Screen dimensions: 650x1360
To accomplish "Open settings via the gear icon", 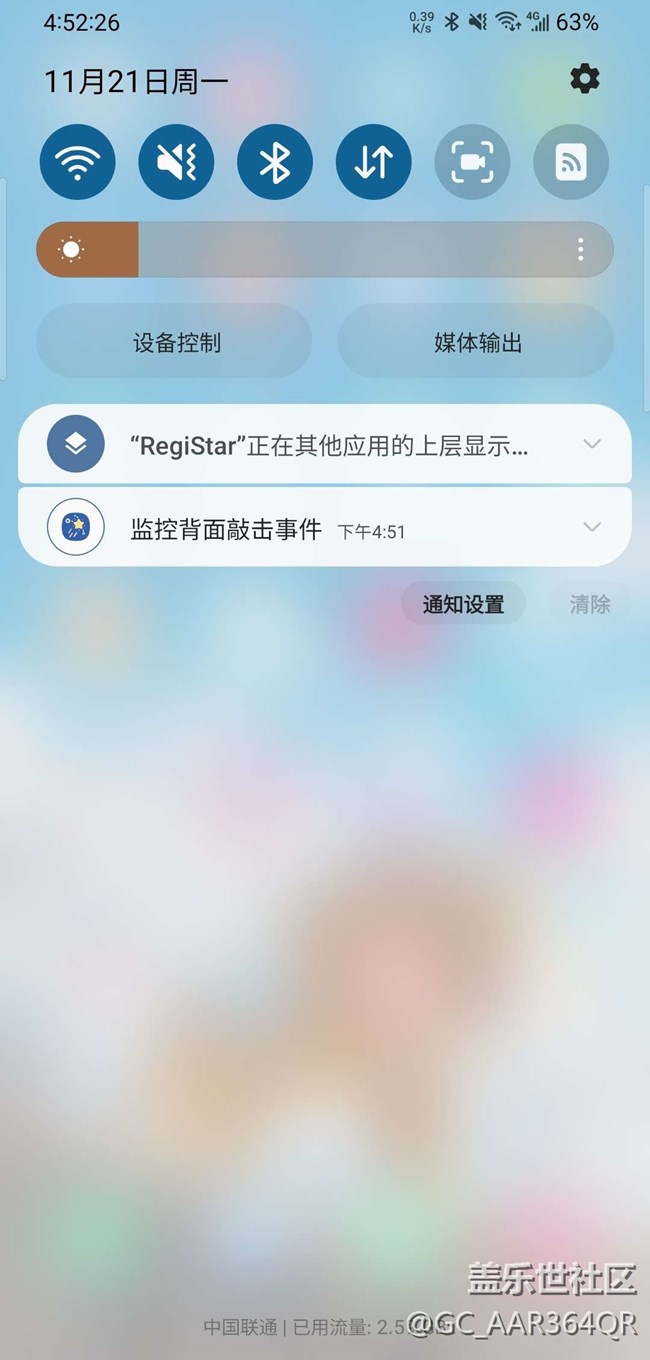I will coord(584,79).
